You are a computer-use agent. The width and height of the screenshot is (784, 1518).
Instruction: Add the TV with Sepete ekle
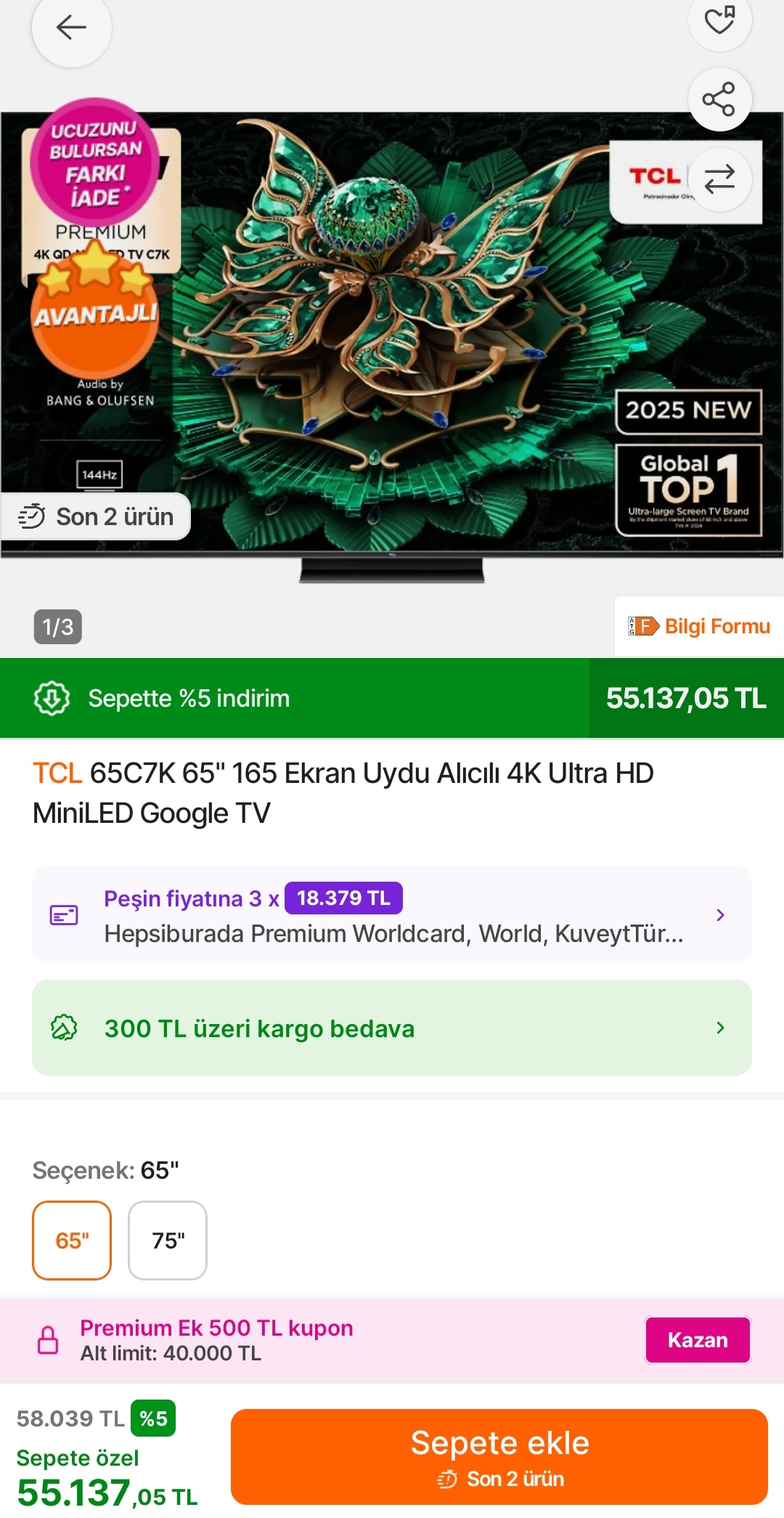tap(499, 1457)
